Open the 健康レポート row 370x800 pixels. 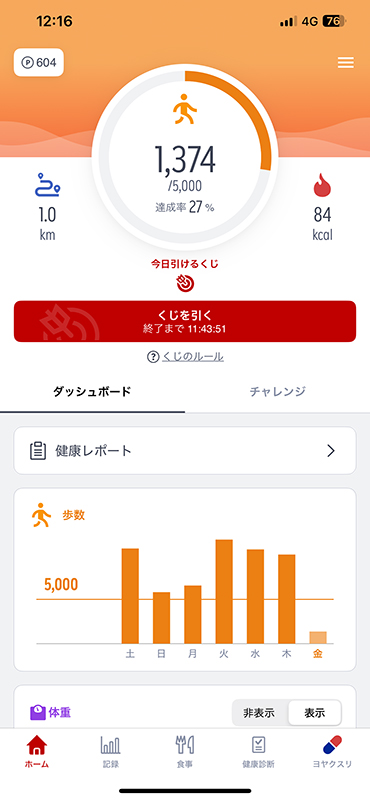pyautogui.click(x=185, y=451)
